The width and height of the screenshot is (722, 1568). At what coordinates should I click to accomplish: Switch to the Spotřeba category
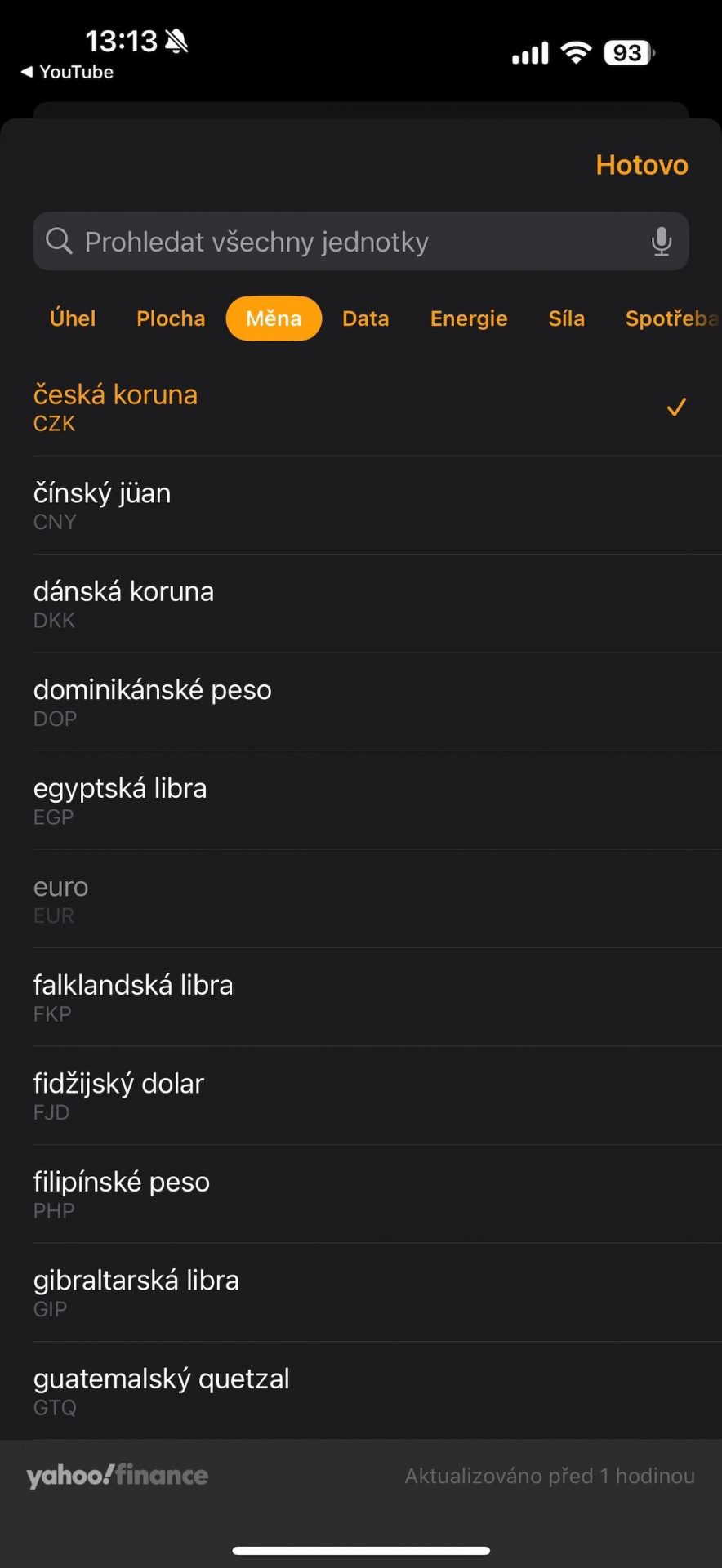coord(671,318)
